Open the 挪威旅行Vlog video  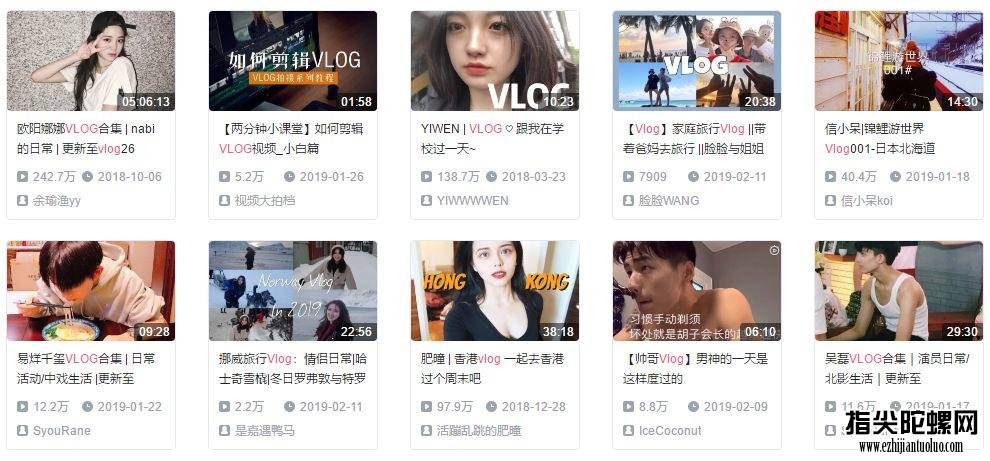(292, 290)
